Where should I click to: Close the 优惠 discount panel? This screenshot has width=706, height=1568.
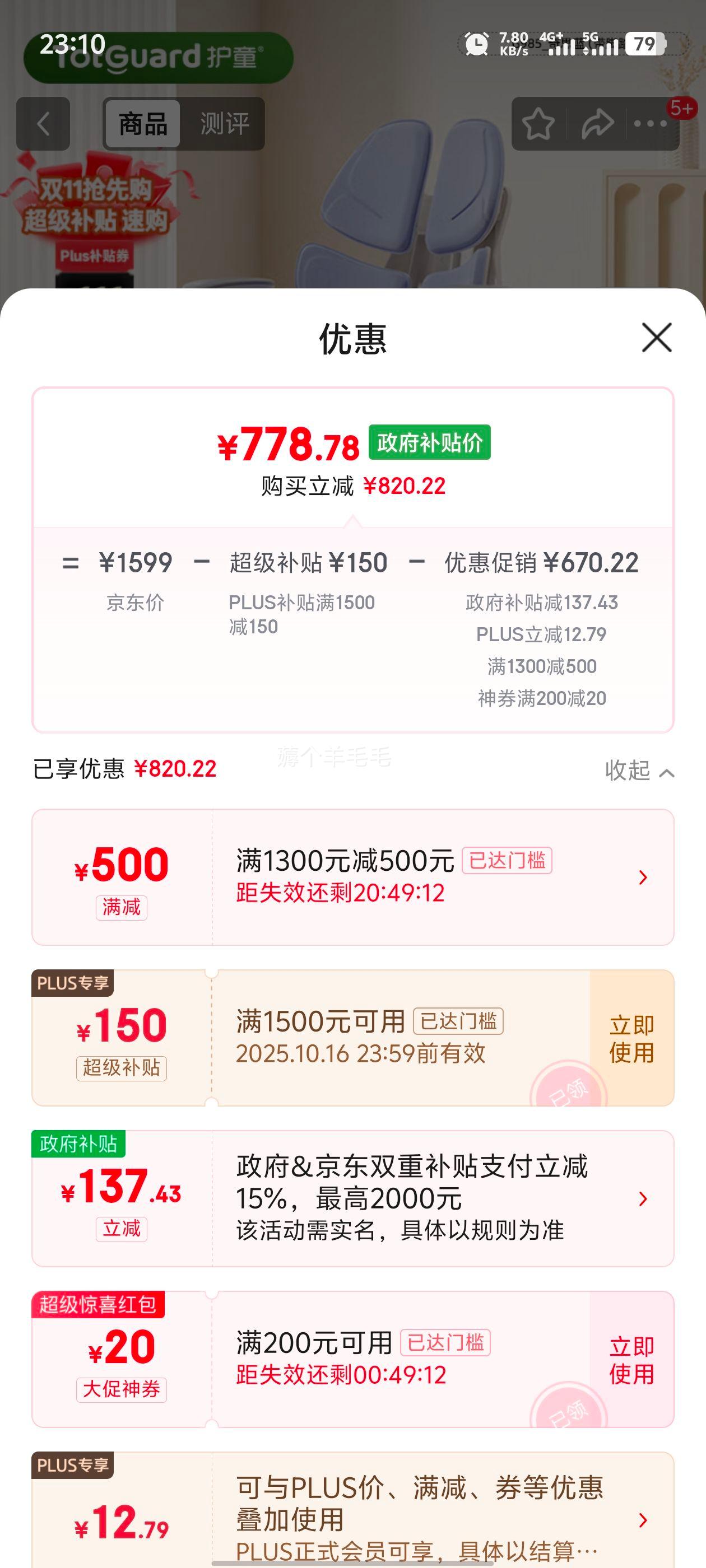[x=656, y=338]
